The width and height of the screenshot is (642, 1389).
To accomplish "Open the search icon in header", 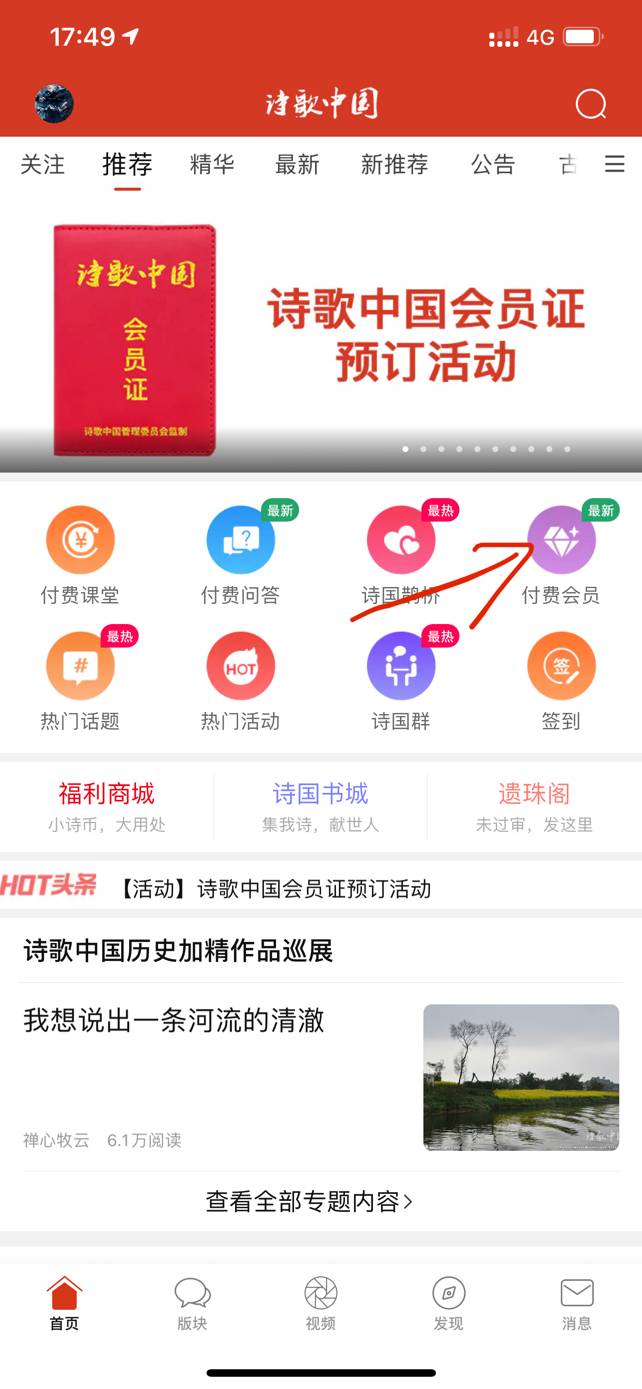I will coord(590,104).
